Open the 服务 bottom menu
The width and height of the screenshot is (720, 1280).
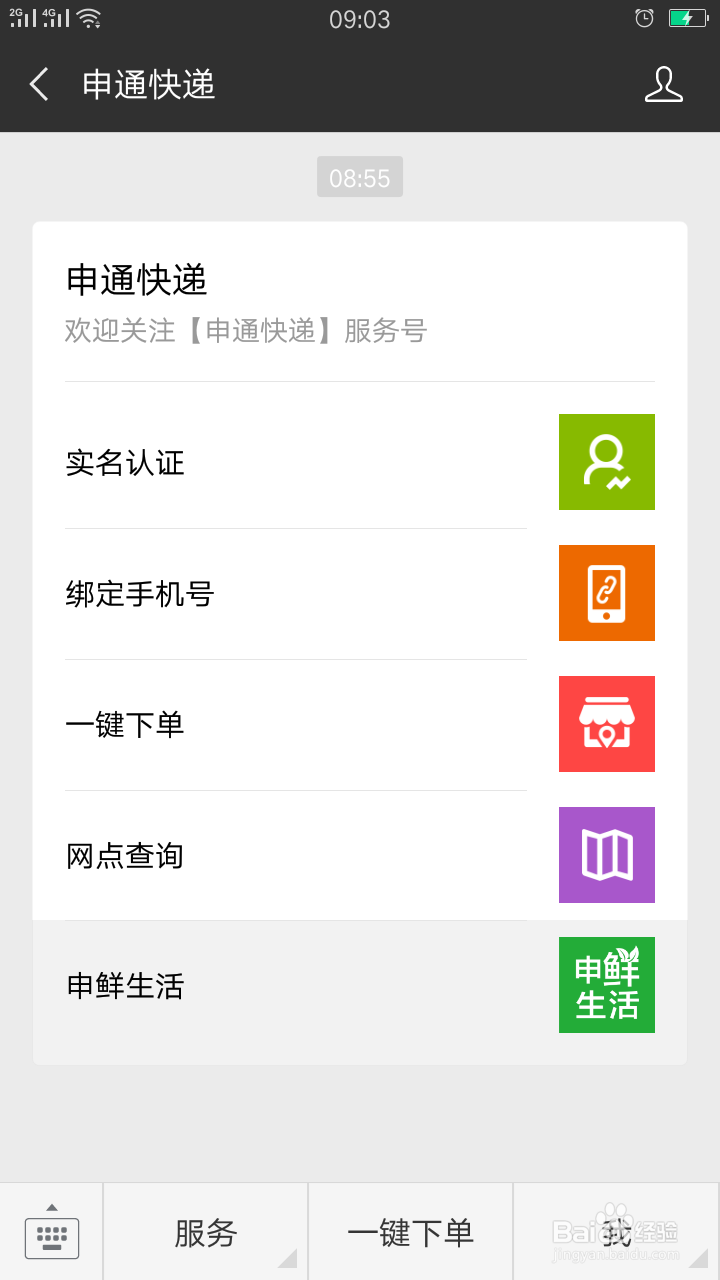[205, 1233]
